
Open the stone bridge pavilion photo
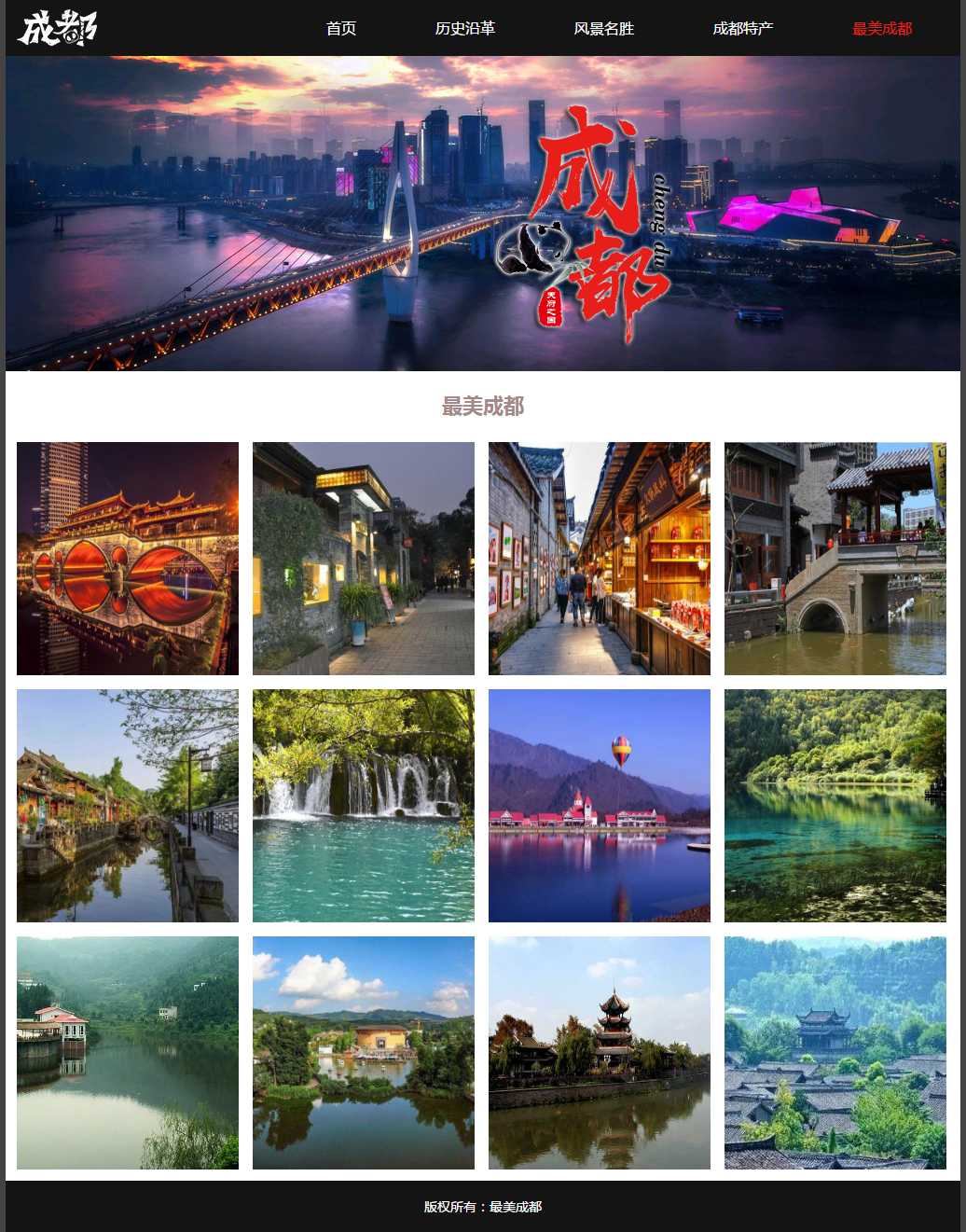[835, 559]
